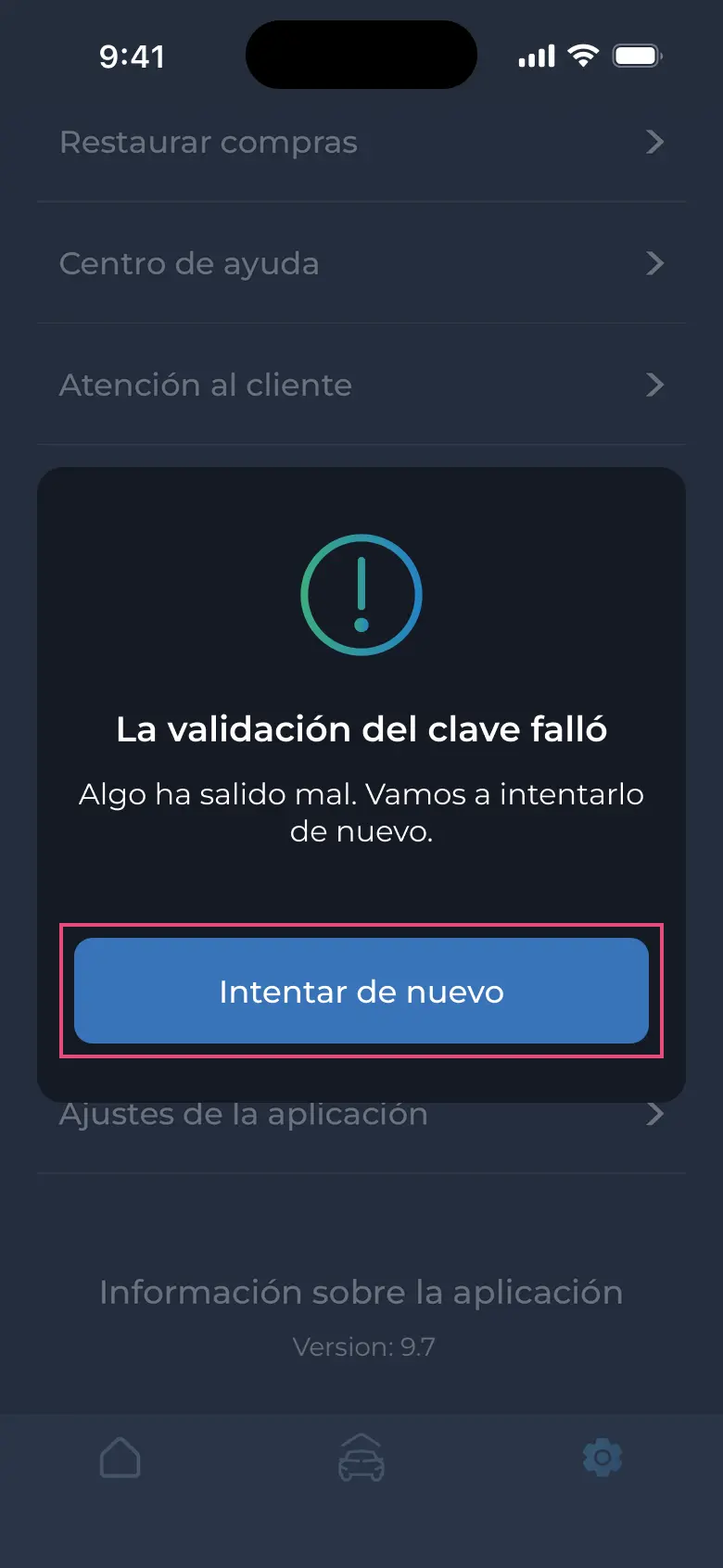Select the car icon in bottom navigation
723x1568 pixels.
(361, 1457)
